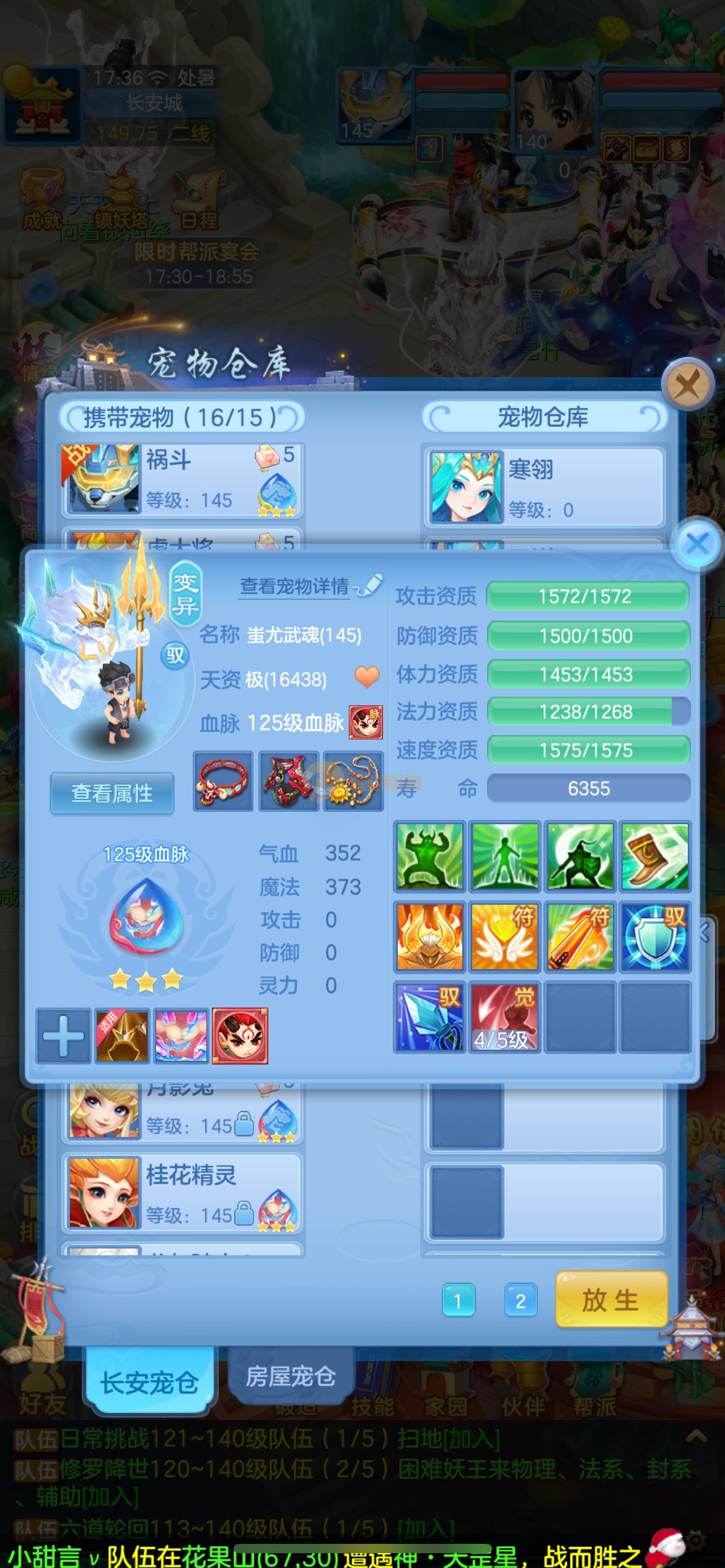Close the pet warehouse window
This screenshot has height=1568, width=725.
(x=687, y=386)
